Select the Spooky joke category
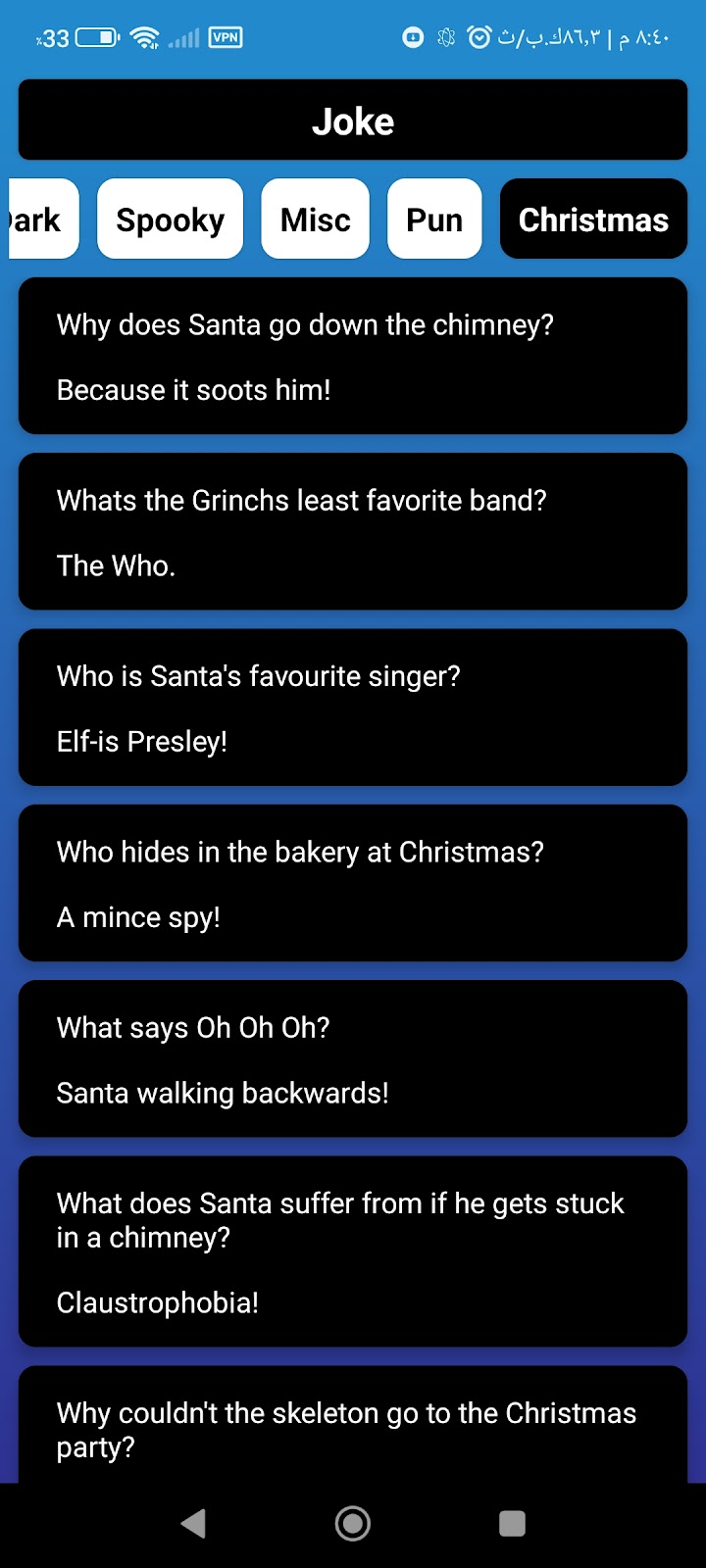The height and width of the screenshot is (1568, 706). pos(171,219)
